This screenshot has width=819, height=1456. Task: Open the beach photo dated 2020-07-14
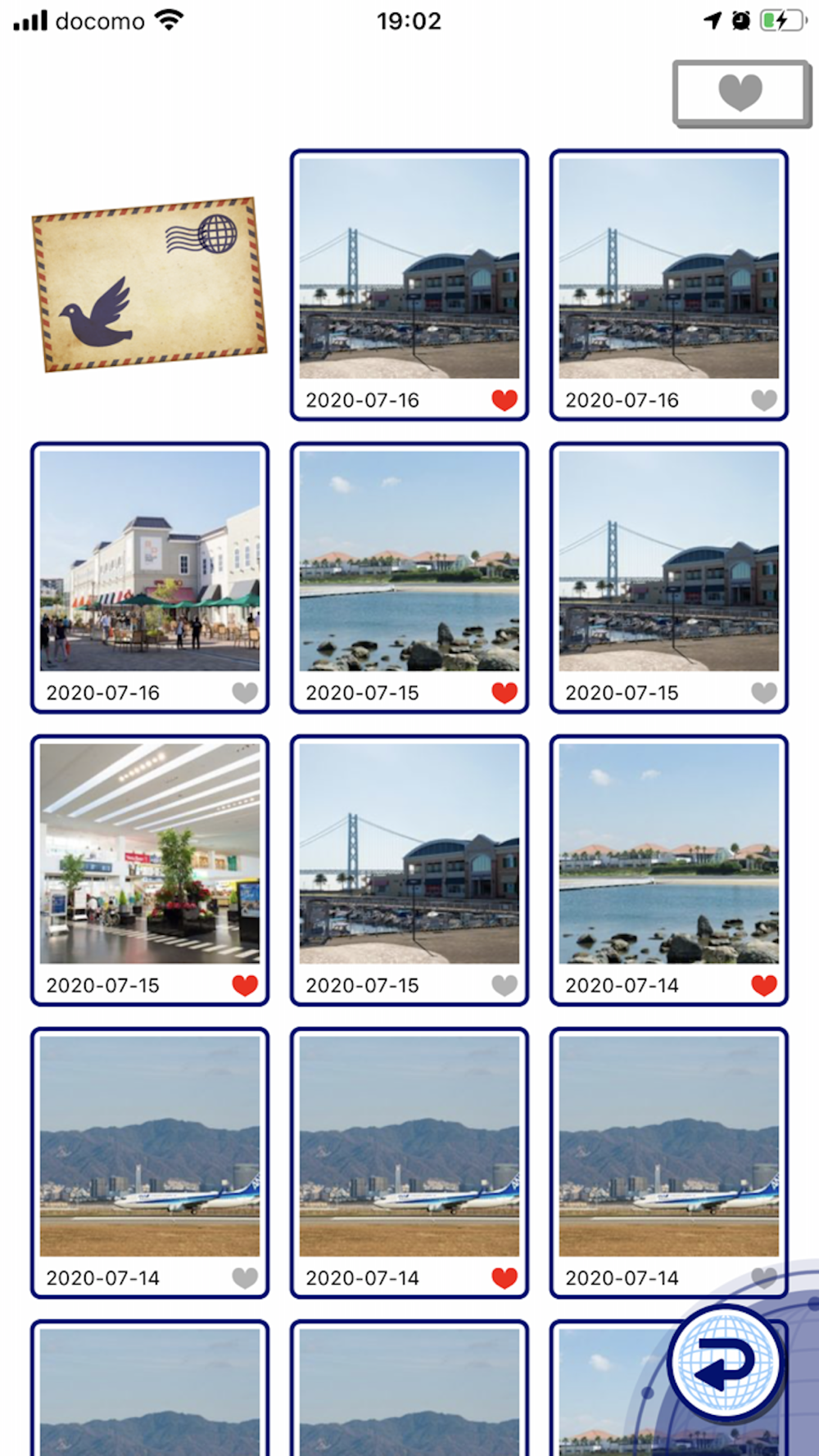(669, 854)
